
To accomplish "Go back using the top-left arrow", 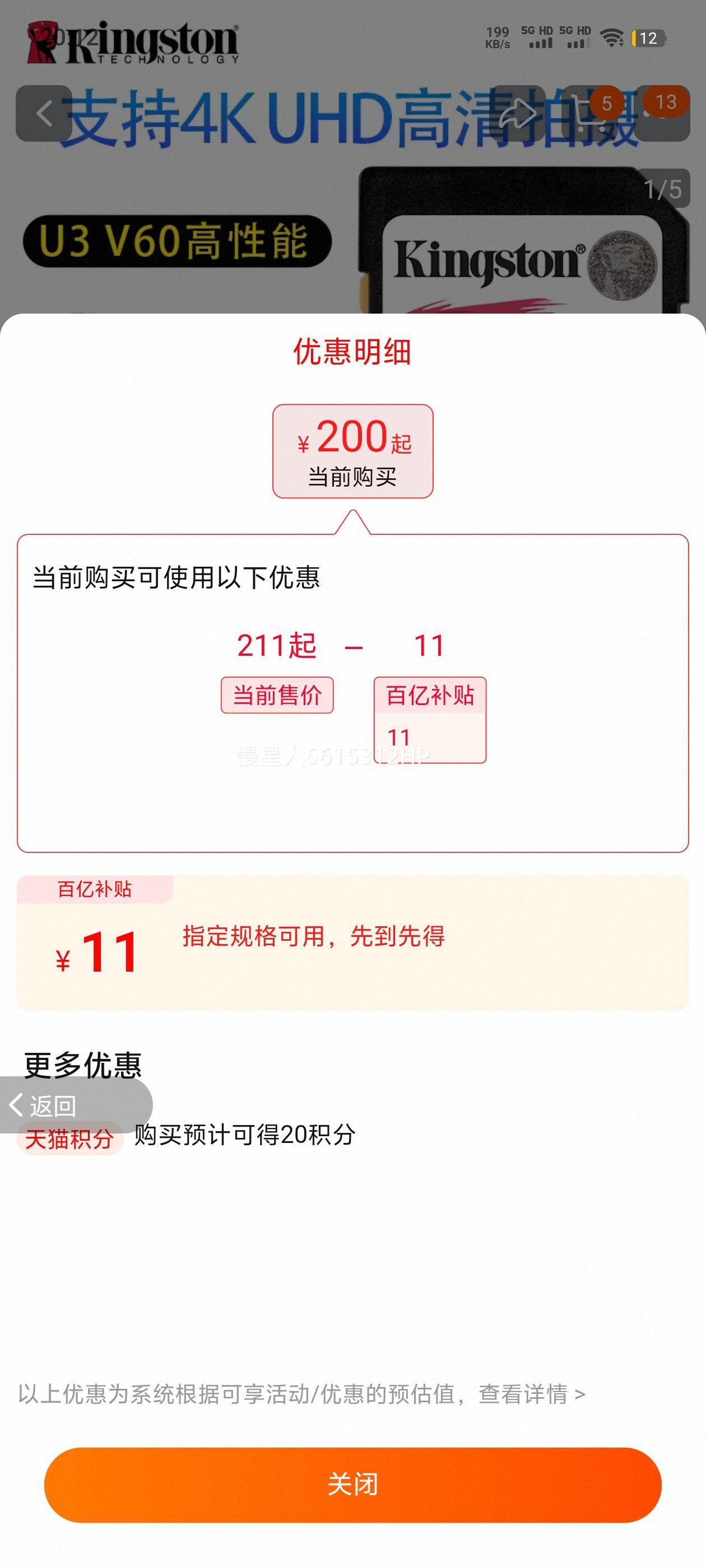I will click(44, 114).
